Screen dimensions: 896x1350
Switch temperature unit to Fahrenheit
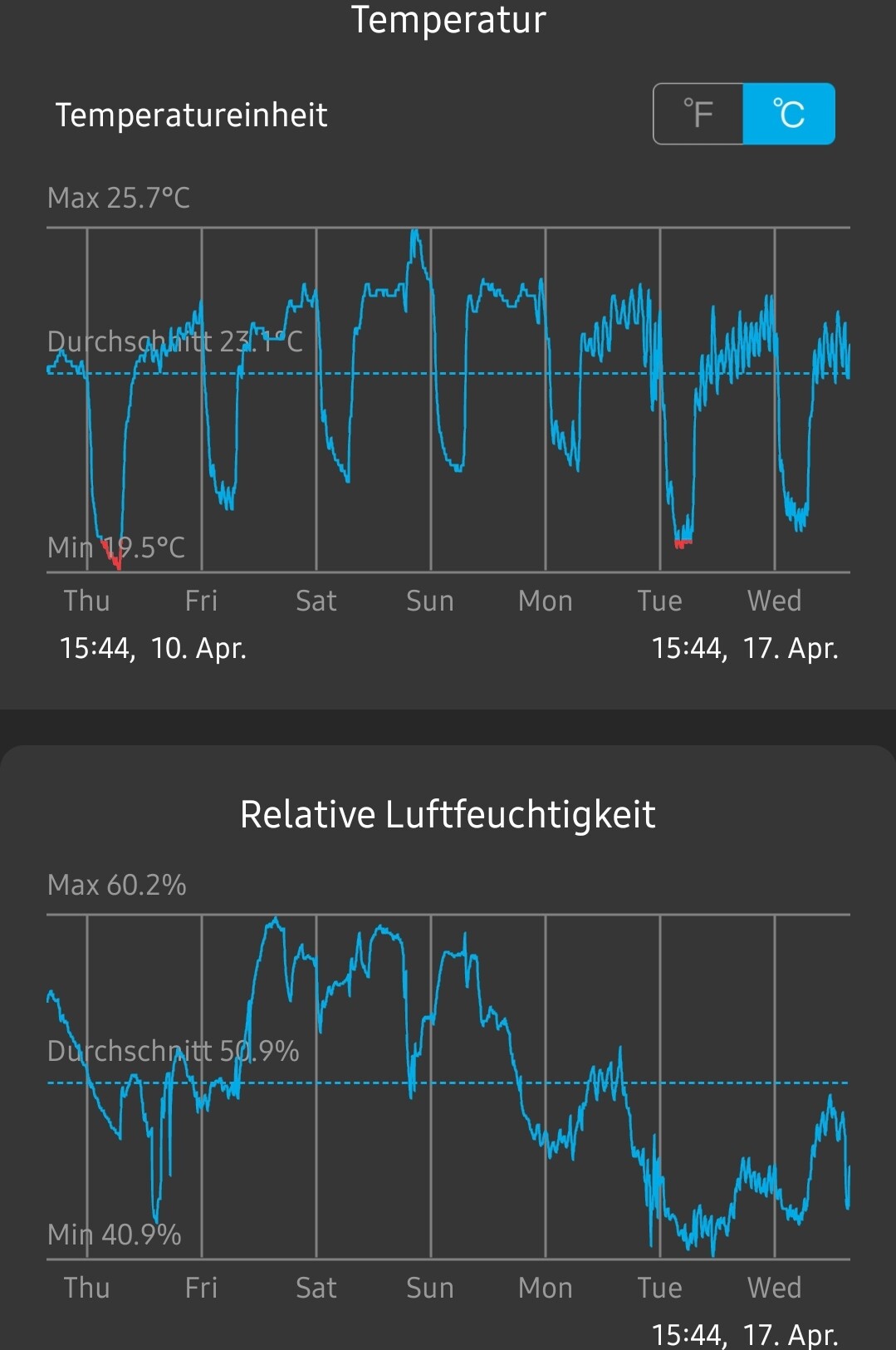[698, 114]
